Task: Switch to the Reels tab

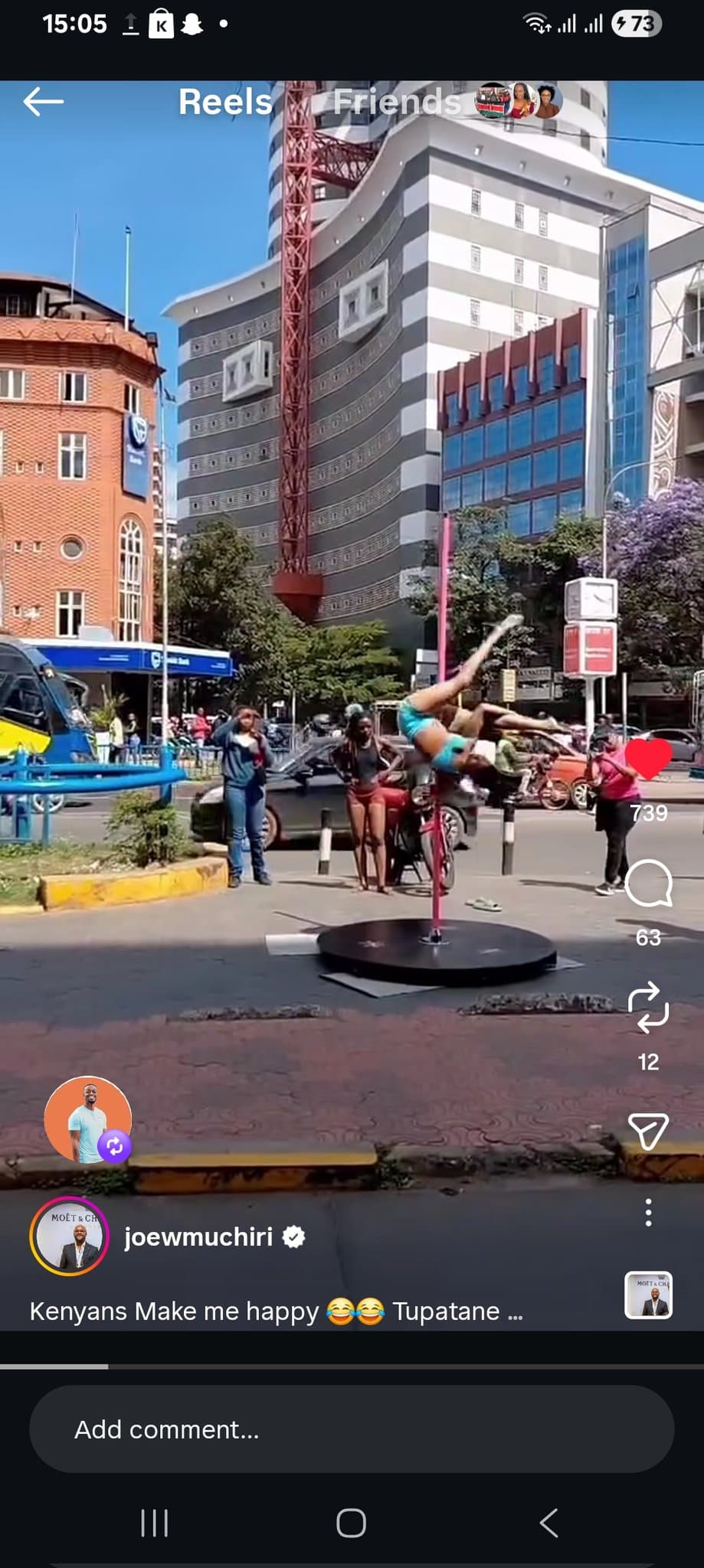Action: coord(225,102)
